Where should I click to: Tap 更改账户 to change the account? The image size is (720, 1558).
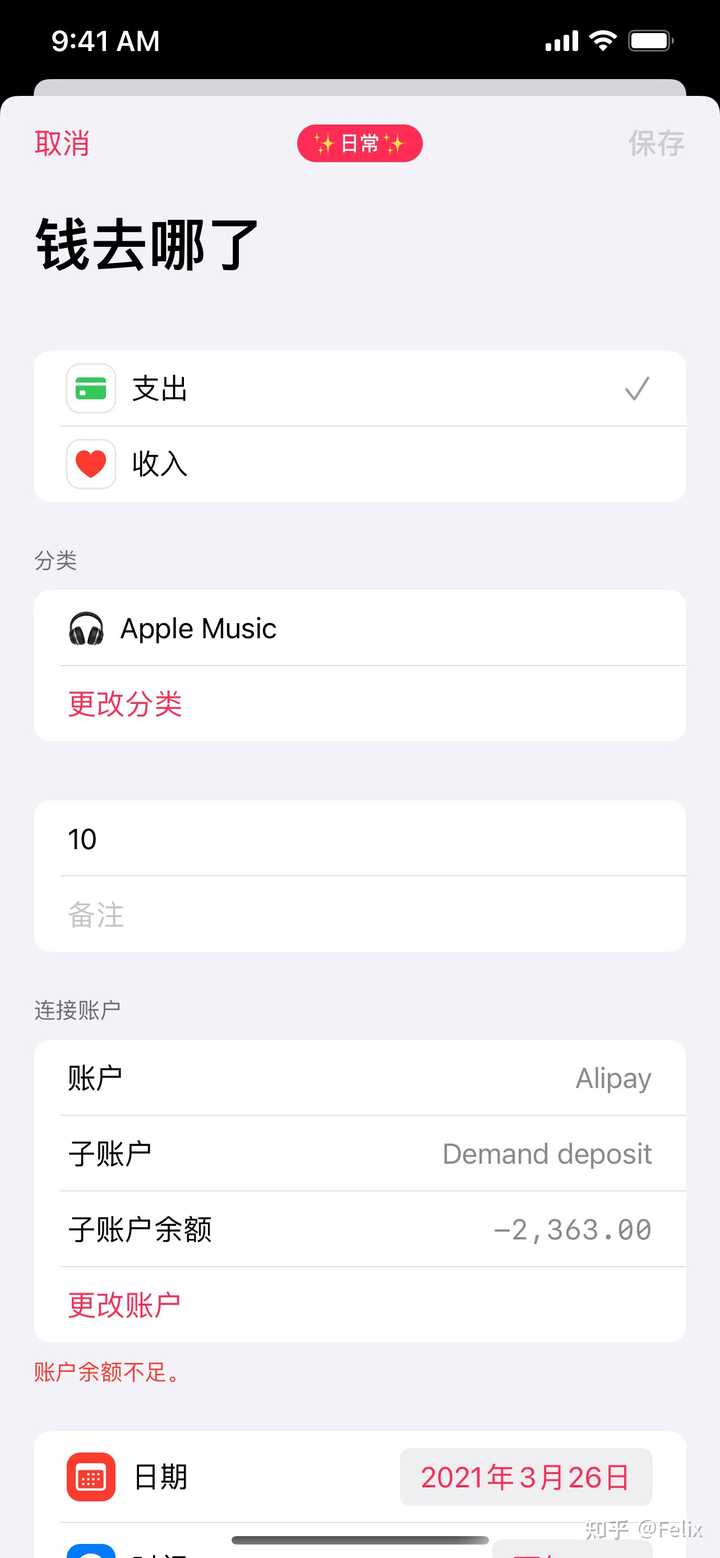point(124,1304)
